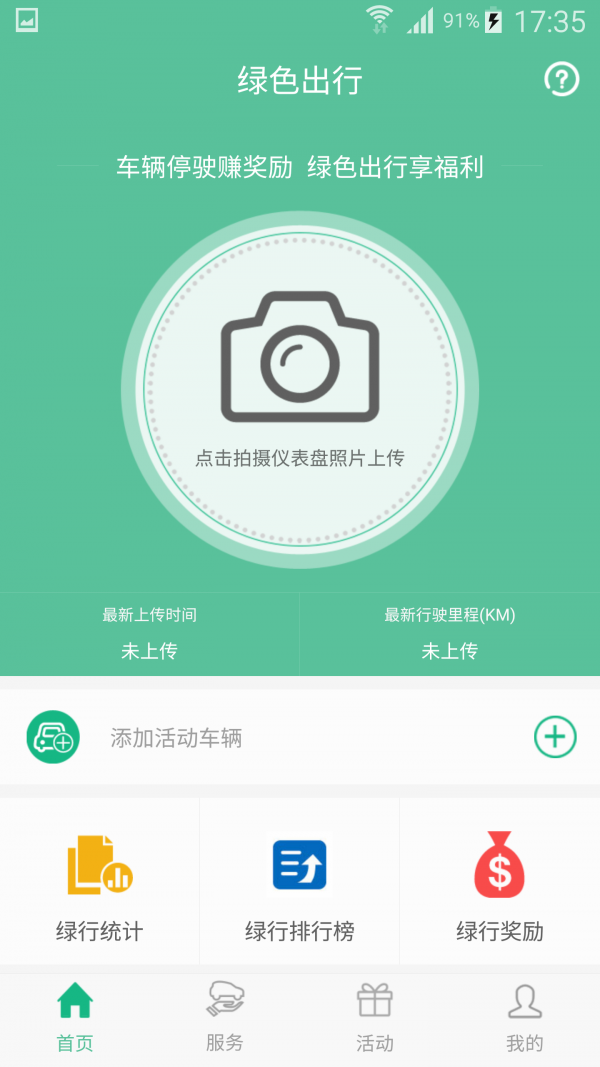Go to the 活动 tab
Viewport: 600px width, 1067px height.
coord(375,1016)
